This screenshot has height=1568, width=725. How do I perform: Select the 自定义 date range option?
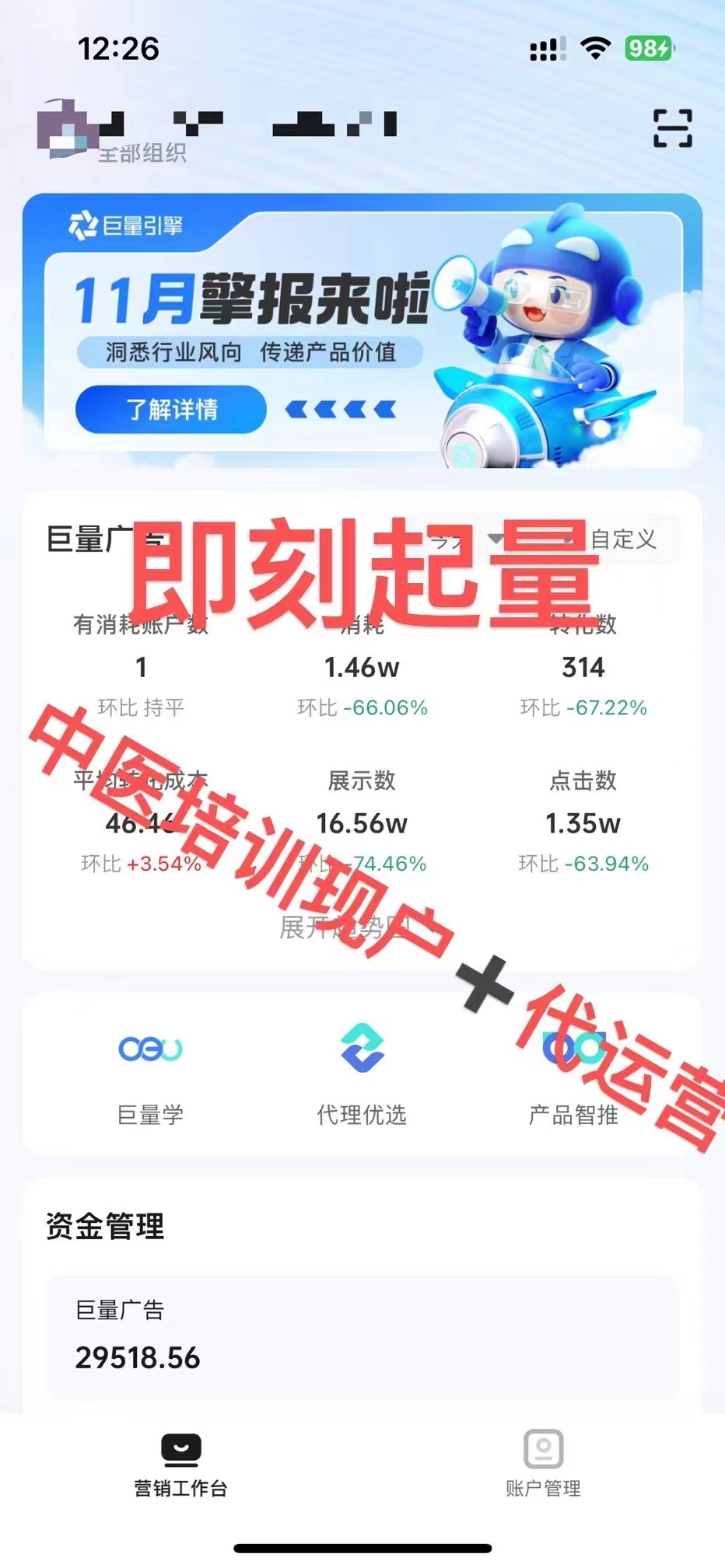point(623,539)
